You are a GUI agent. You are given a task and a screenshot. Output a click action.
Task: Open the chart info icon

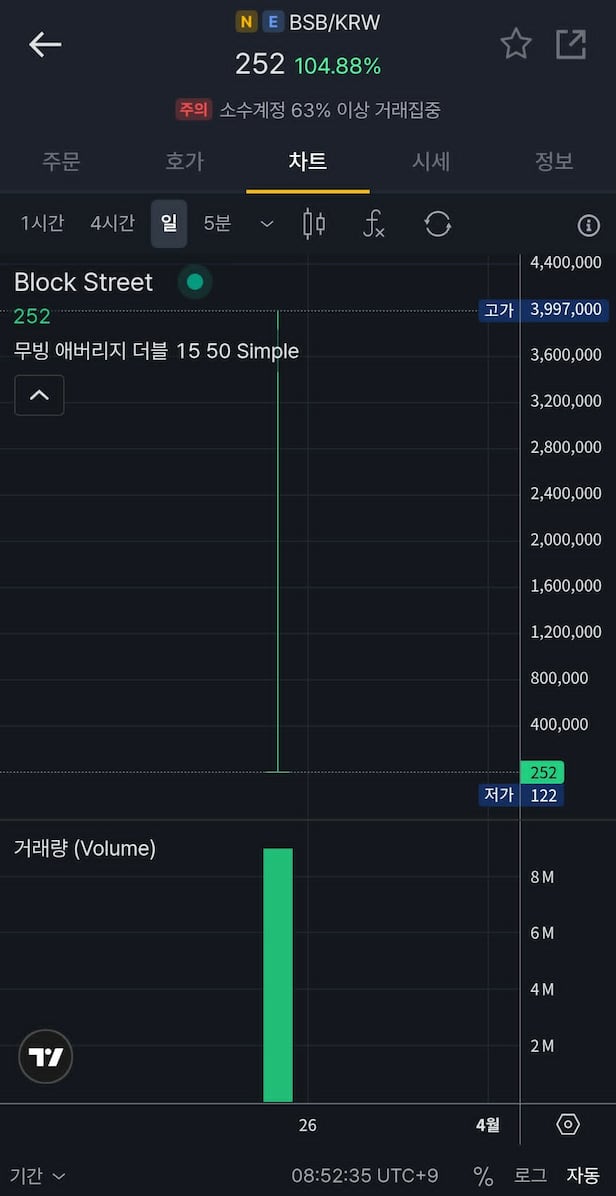[589, 225]
